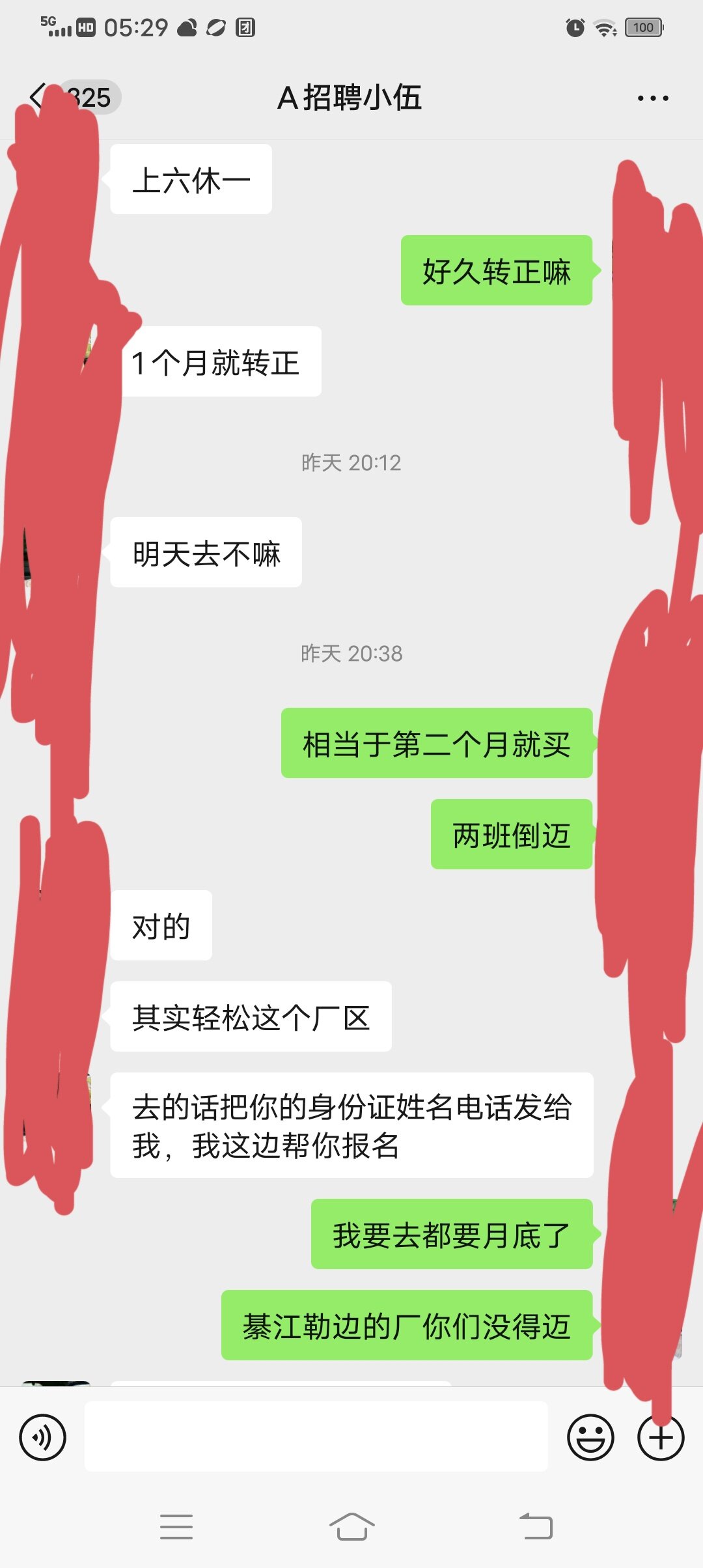Switch to voice message input
The width and height of the screenshot is (703, 1568).
click(x=43, y=1437)
